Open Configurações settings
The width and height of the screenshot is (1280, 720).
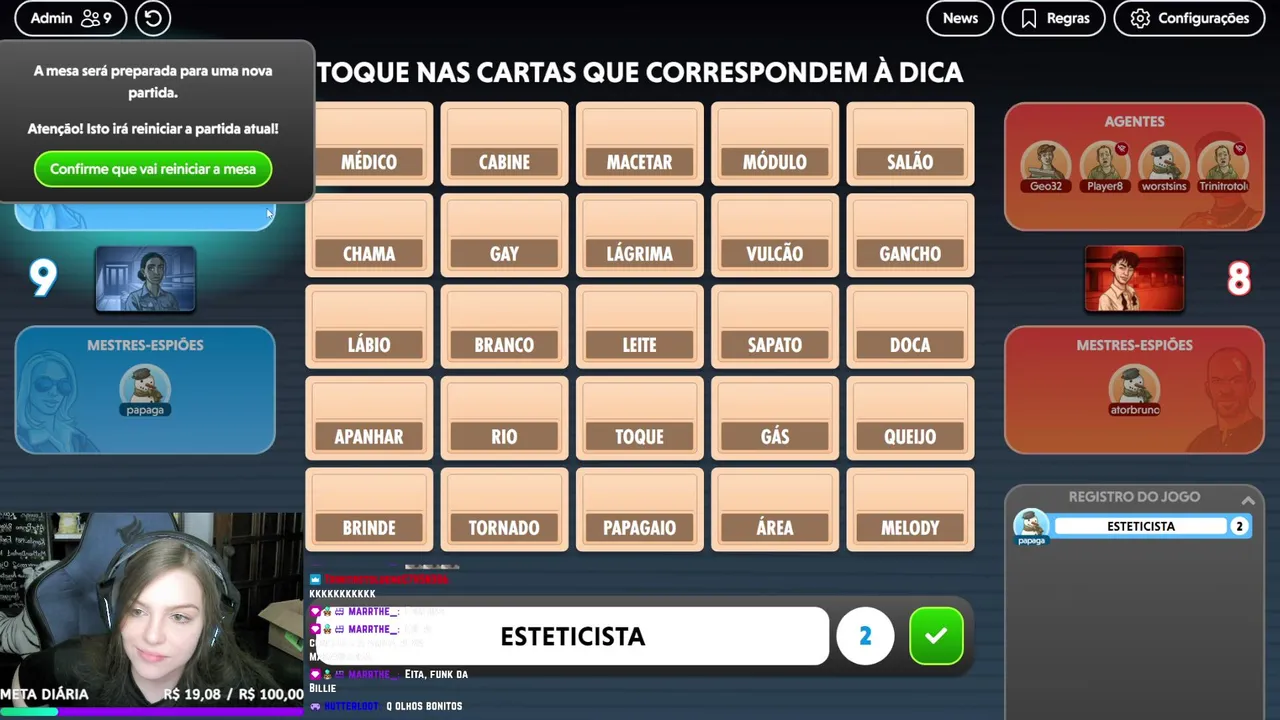[x=1189, y=18]
